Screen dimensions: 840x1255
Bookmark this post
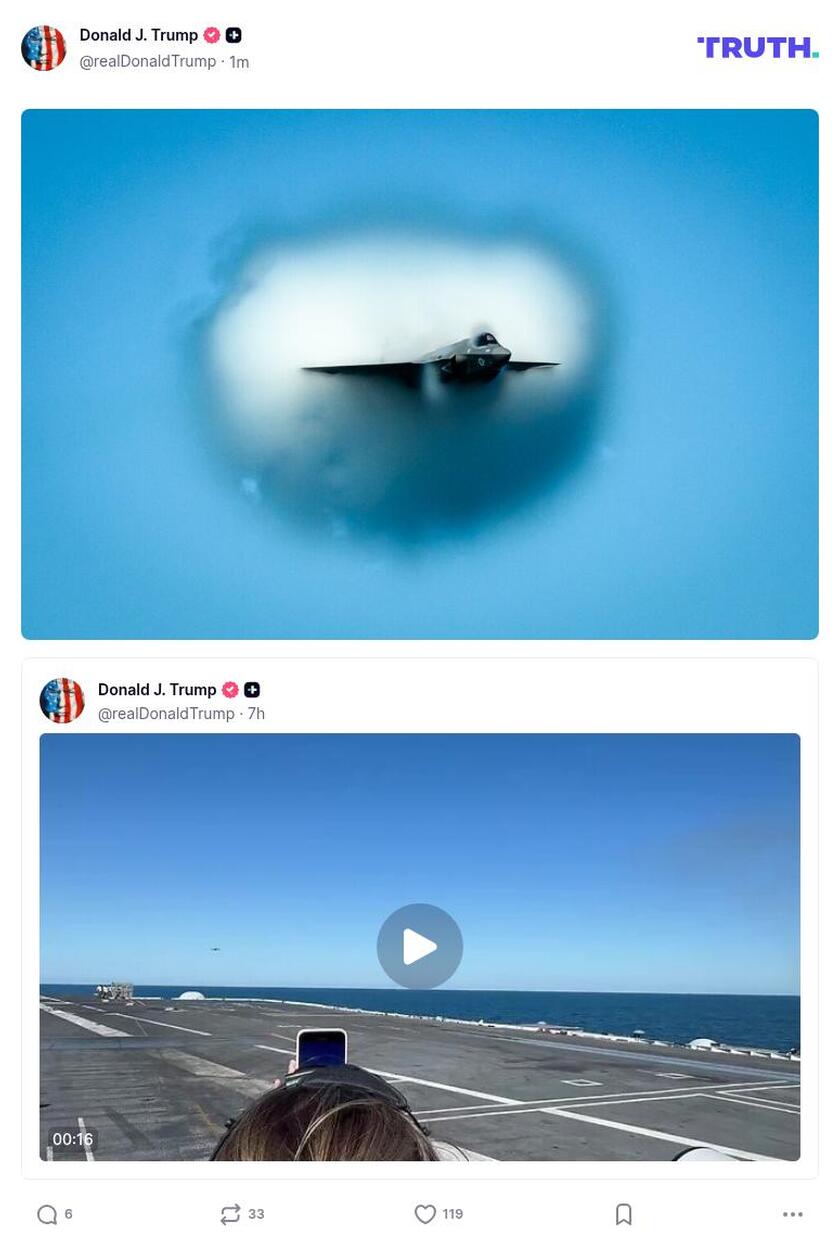[624, 1214]
